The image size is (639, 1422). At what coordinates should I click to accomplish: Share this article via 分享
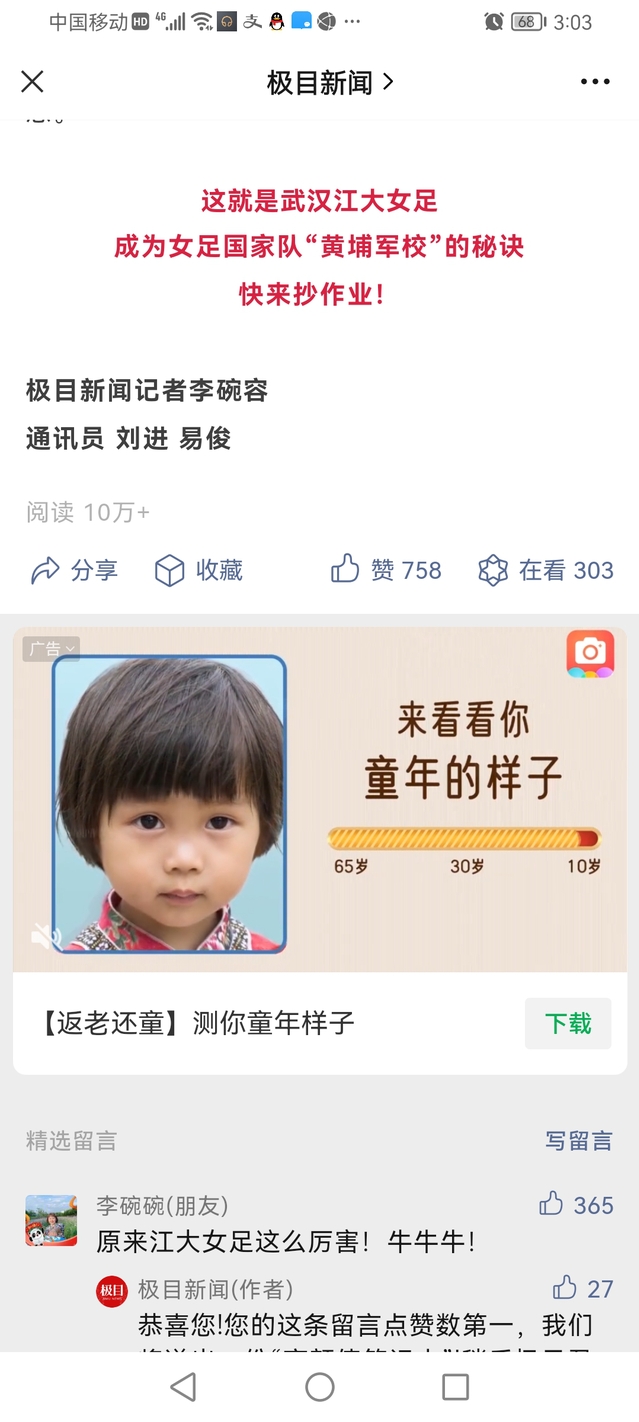(x=74, y=570)
